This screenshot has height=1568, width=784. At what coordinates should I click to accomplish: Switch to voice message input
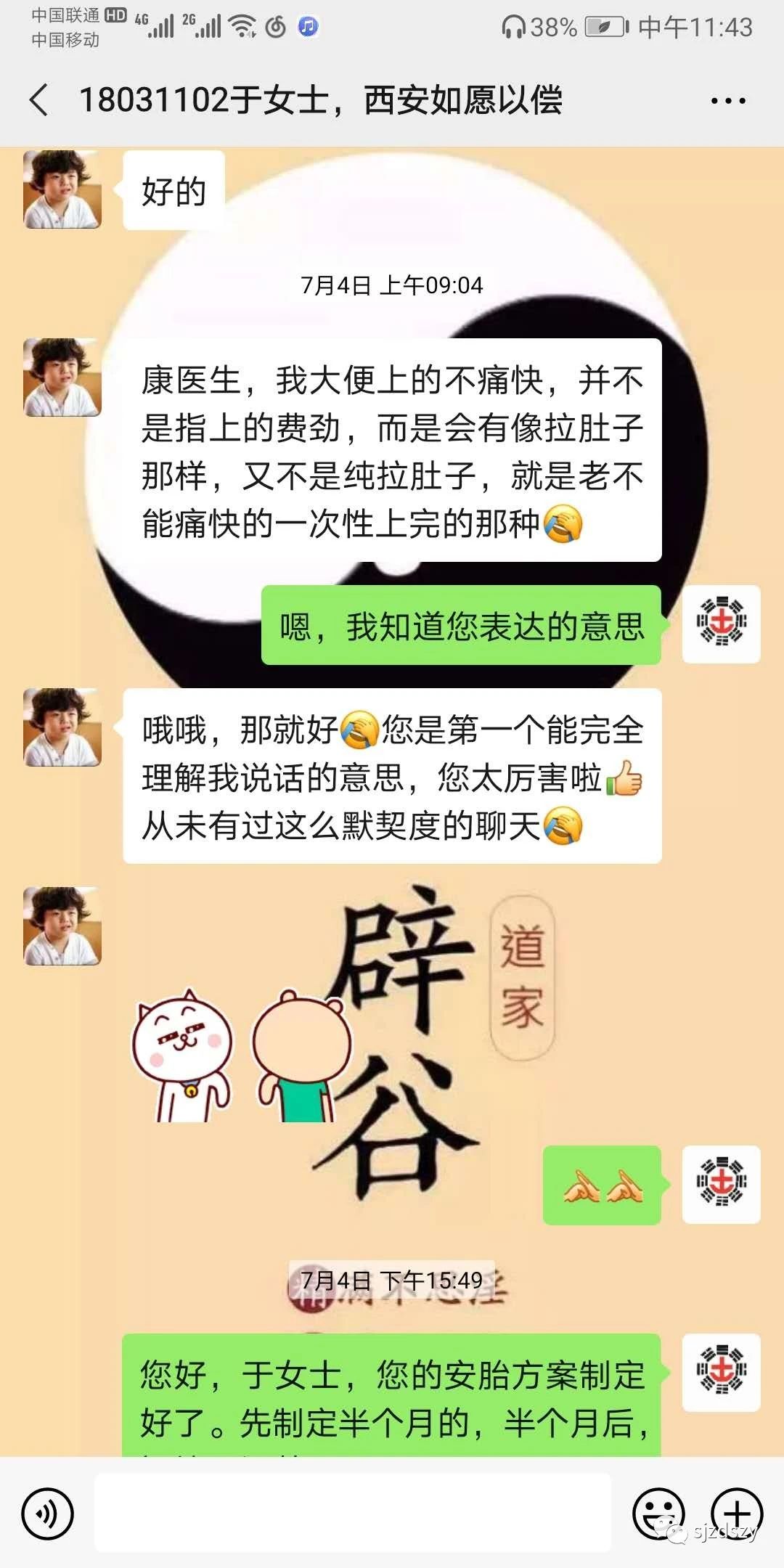tap(48, 1514)
